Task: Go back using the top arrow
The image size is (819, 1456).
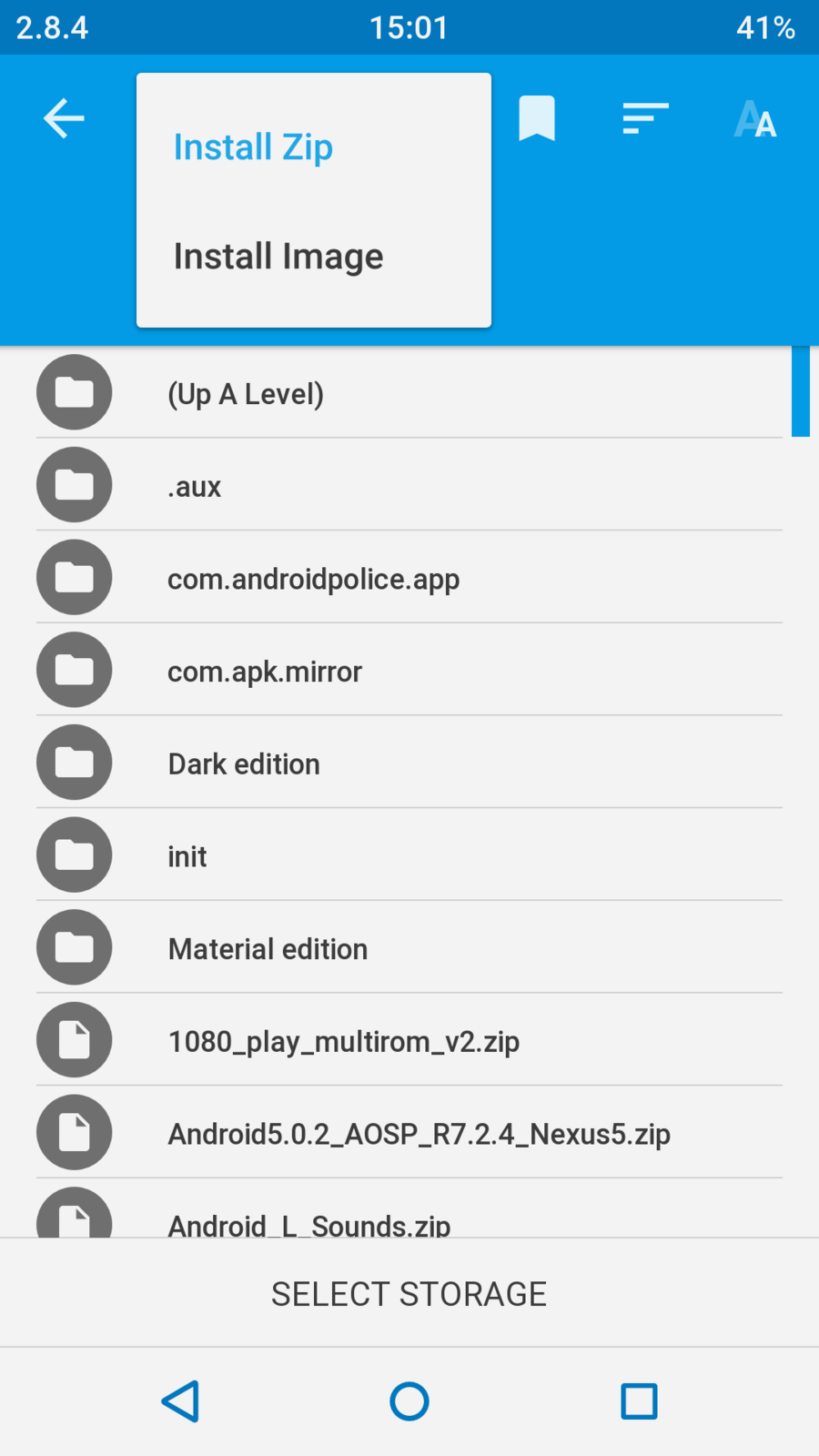Action: [x=64, y=119]
